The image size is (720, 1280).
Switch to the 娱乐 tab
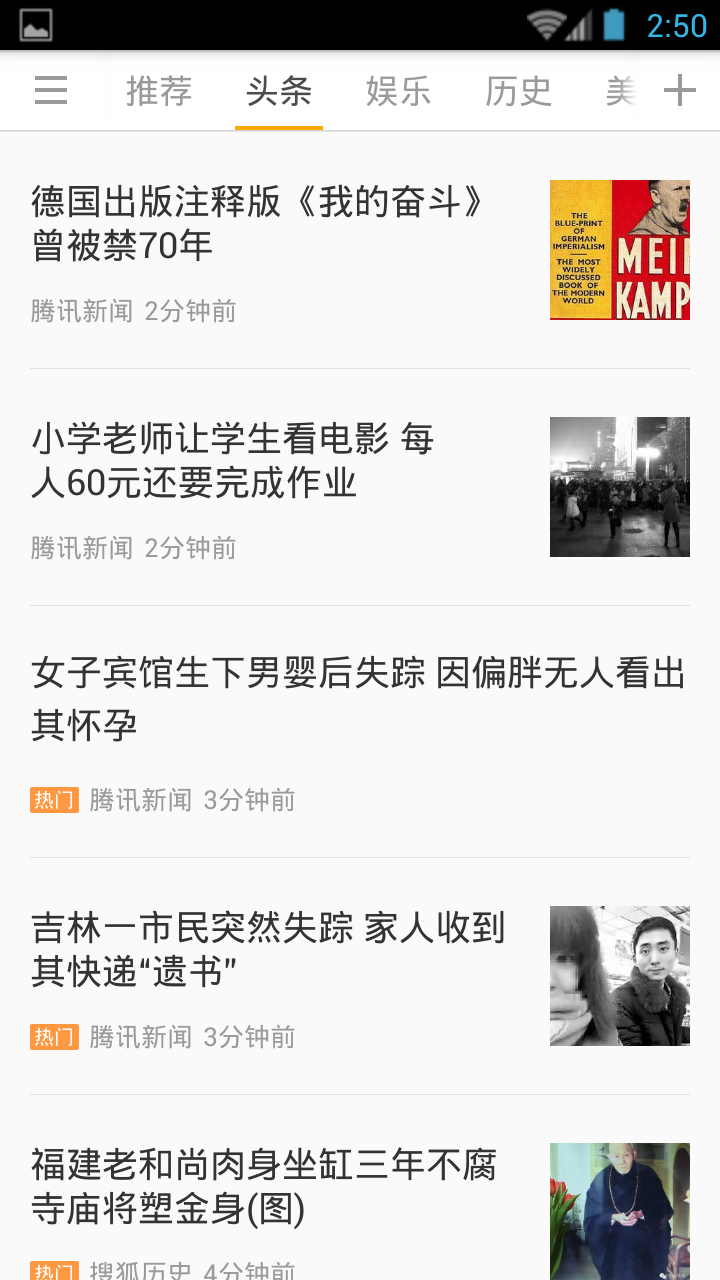pos(398,91)
